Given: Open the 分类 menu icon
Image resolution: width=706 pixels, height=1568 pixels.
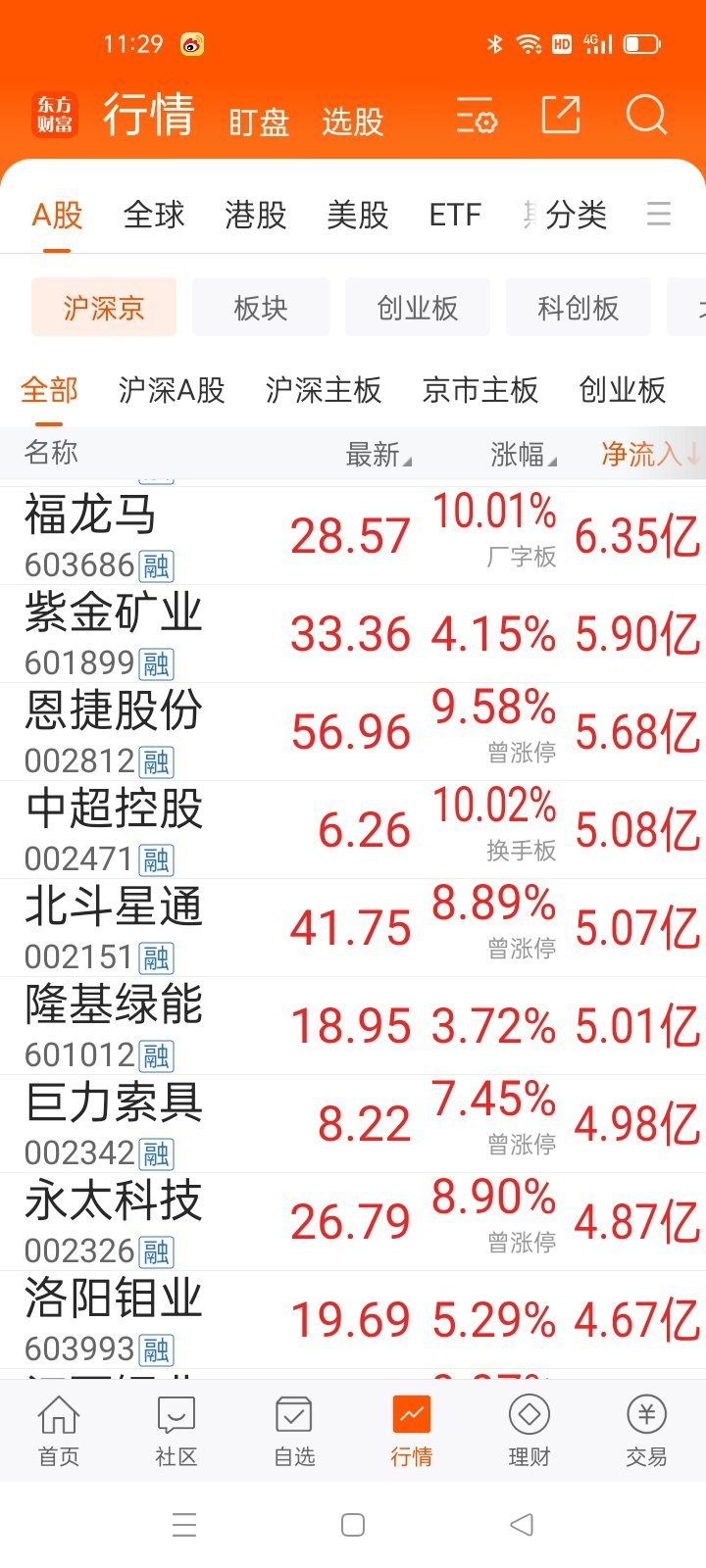Looking at the screenshot, I should click(x=659, y=214).
